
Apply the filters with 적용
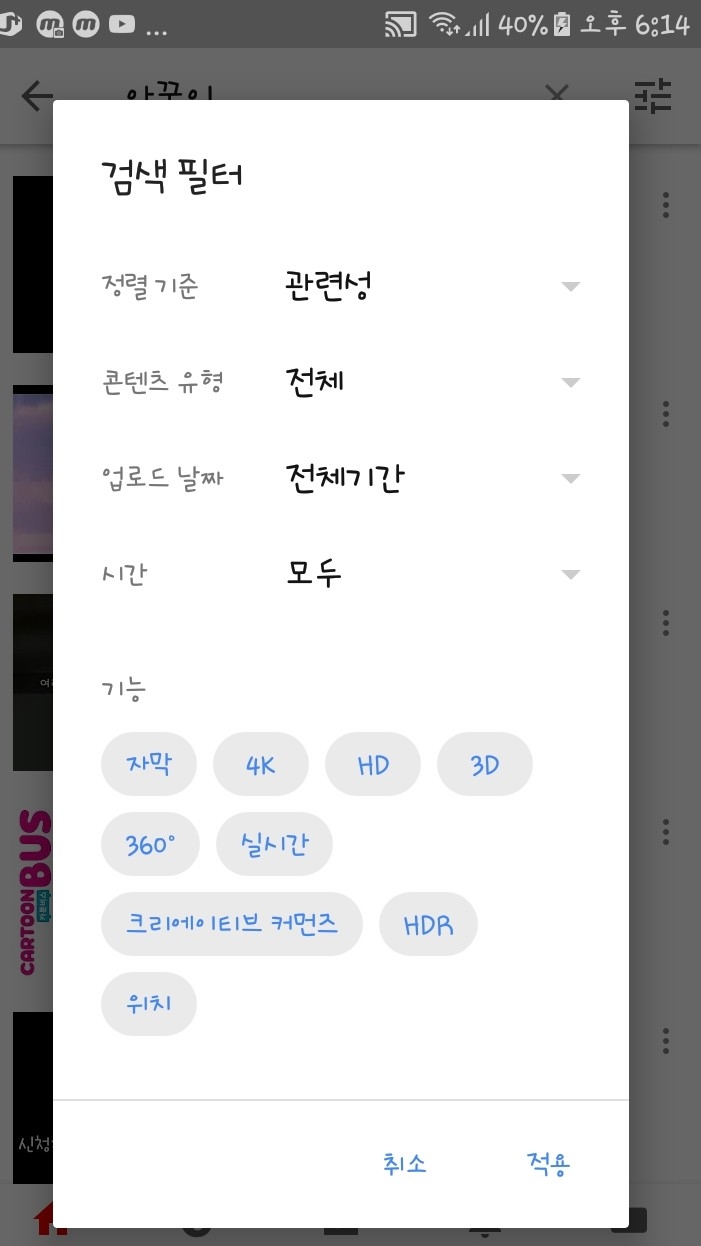tap(549, 1163)
